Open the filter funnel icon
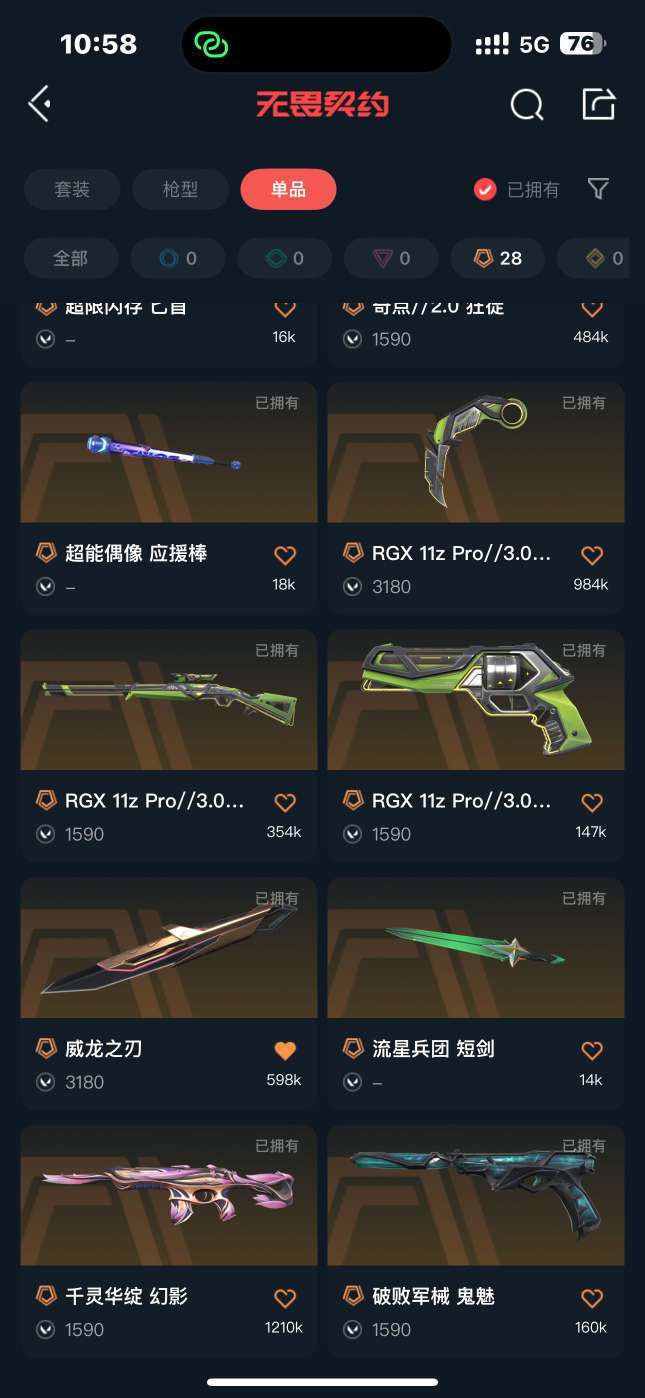 pos(598,189)
